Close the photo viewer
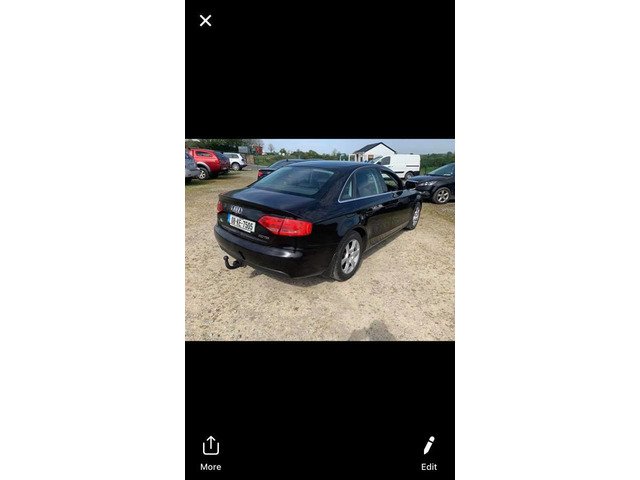This screenshot has width=640, height=480. (x=205, y=20)
